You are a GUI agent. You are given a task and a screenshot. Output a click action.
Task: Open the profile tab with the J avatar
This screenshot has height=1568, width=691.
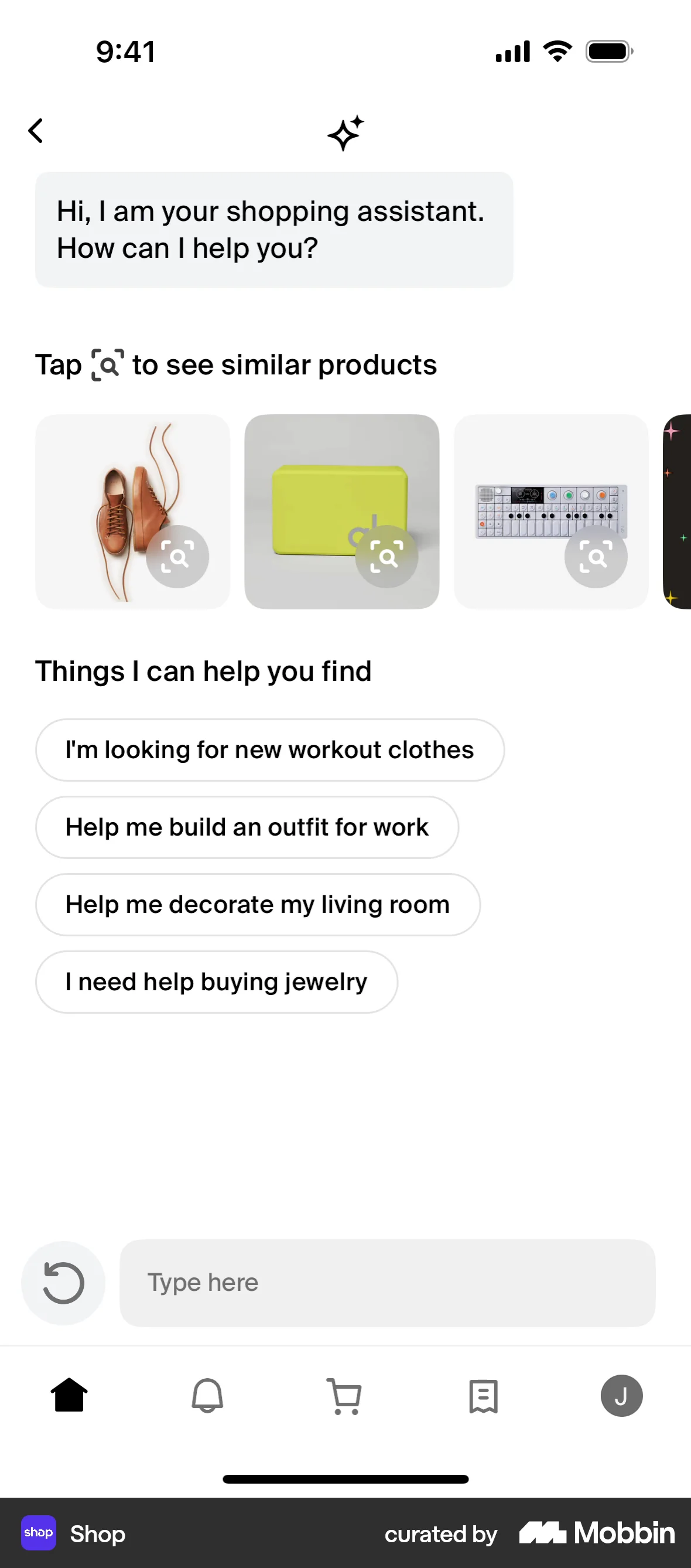click(622, 1396)
